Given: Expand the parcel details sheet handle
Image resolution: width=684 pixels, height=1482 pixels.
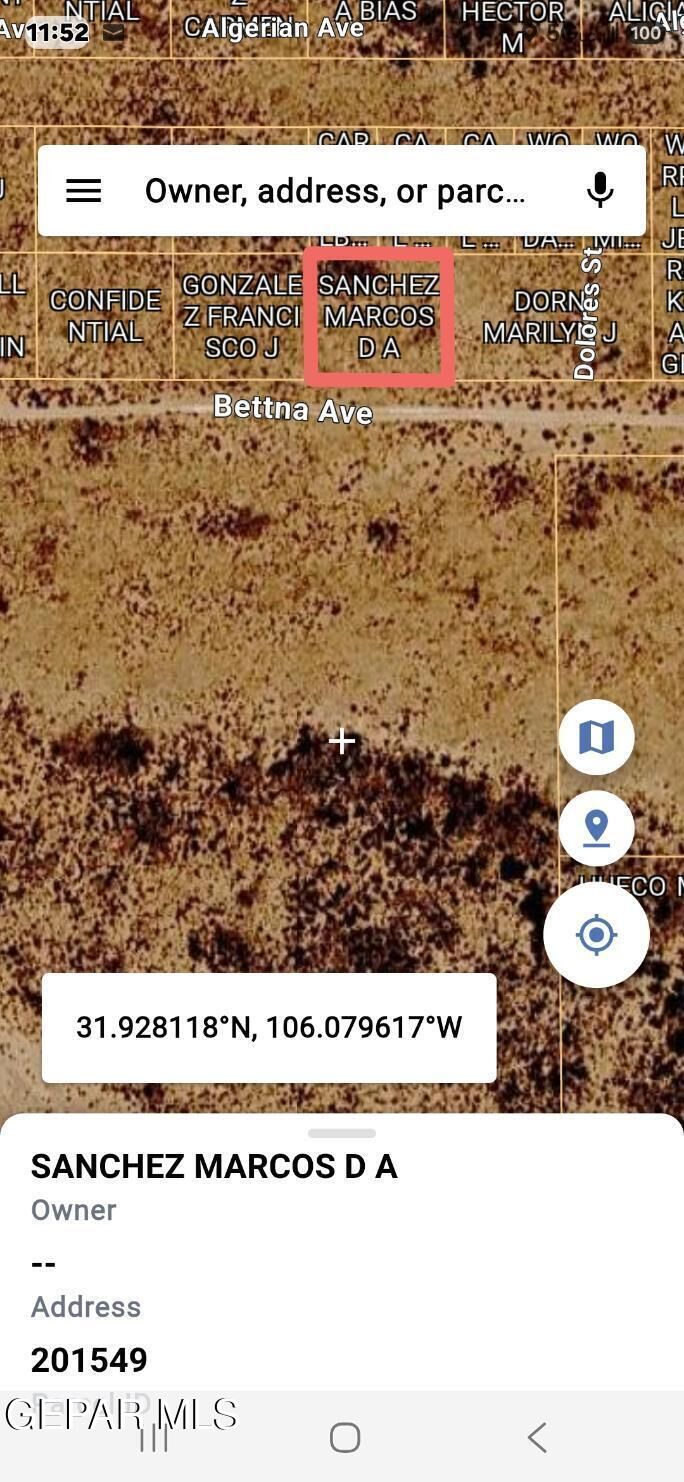Looking at the screenshot, I should 342,1134.
